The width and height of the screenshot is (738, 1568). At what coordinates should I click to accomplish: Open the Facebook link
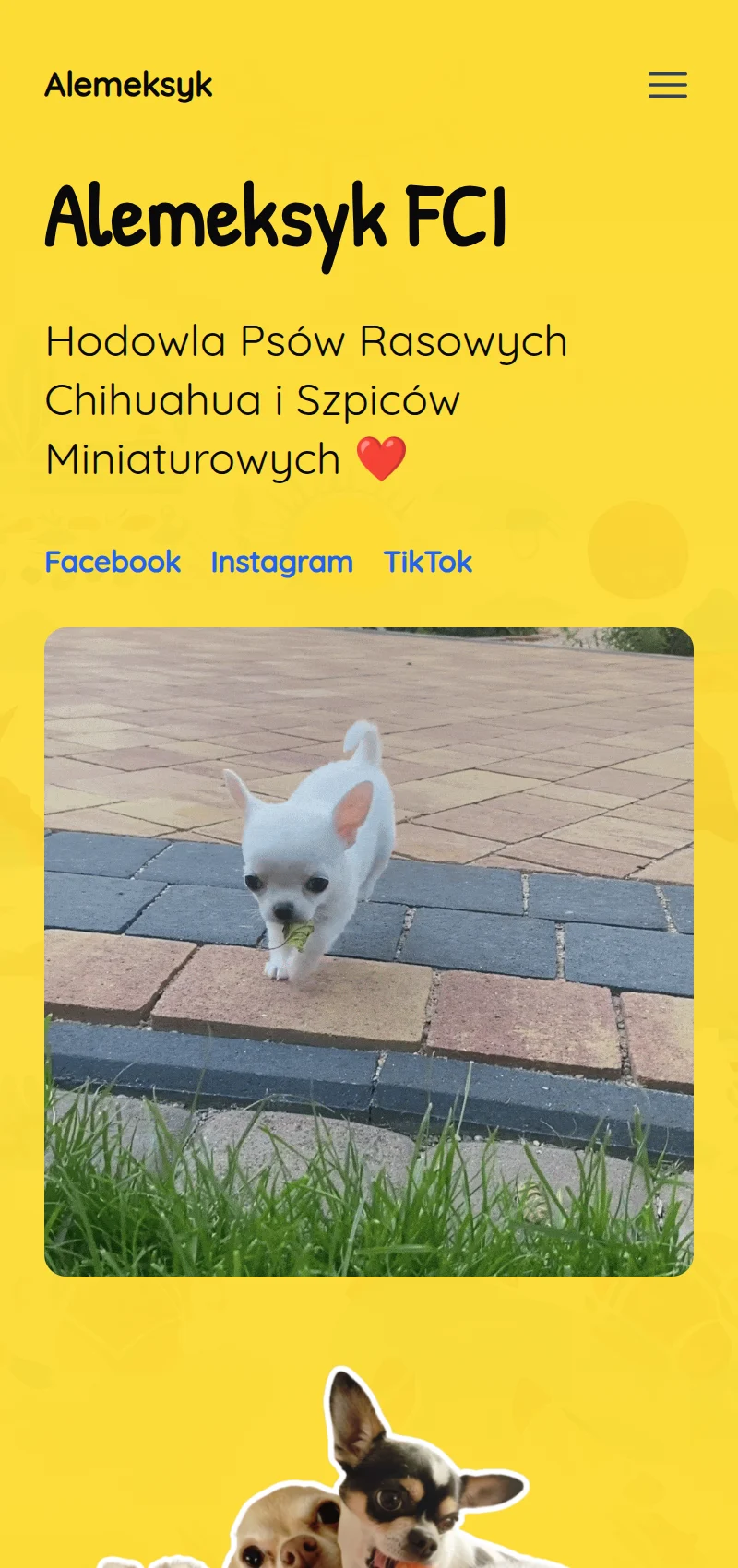point(113,562)
